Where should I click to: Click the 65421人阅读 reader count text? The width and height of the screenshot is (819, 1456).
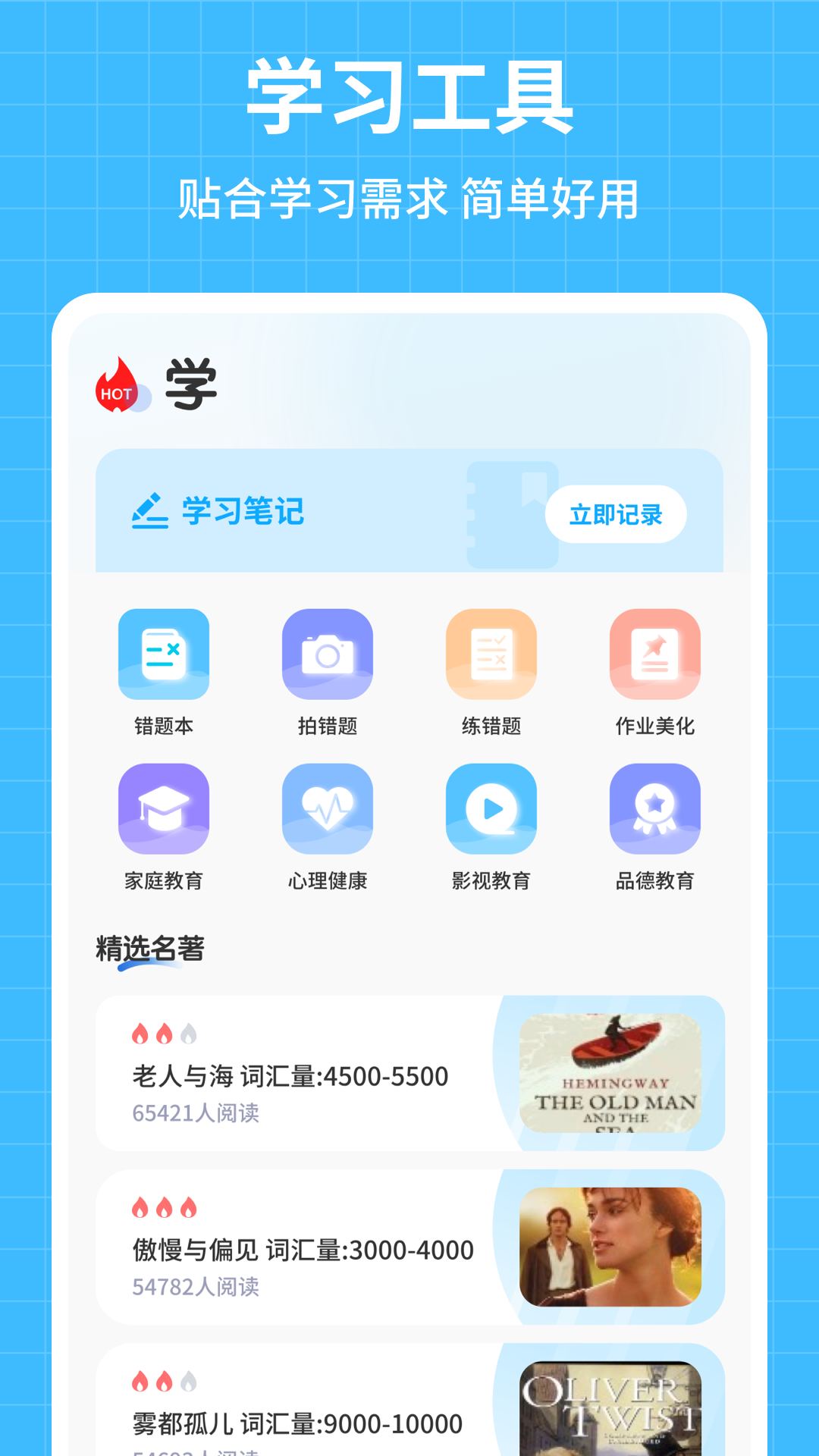click(x=196, y=1112)
